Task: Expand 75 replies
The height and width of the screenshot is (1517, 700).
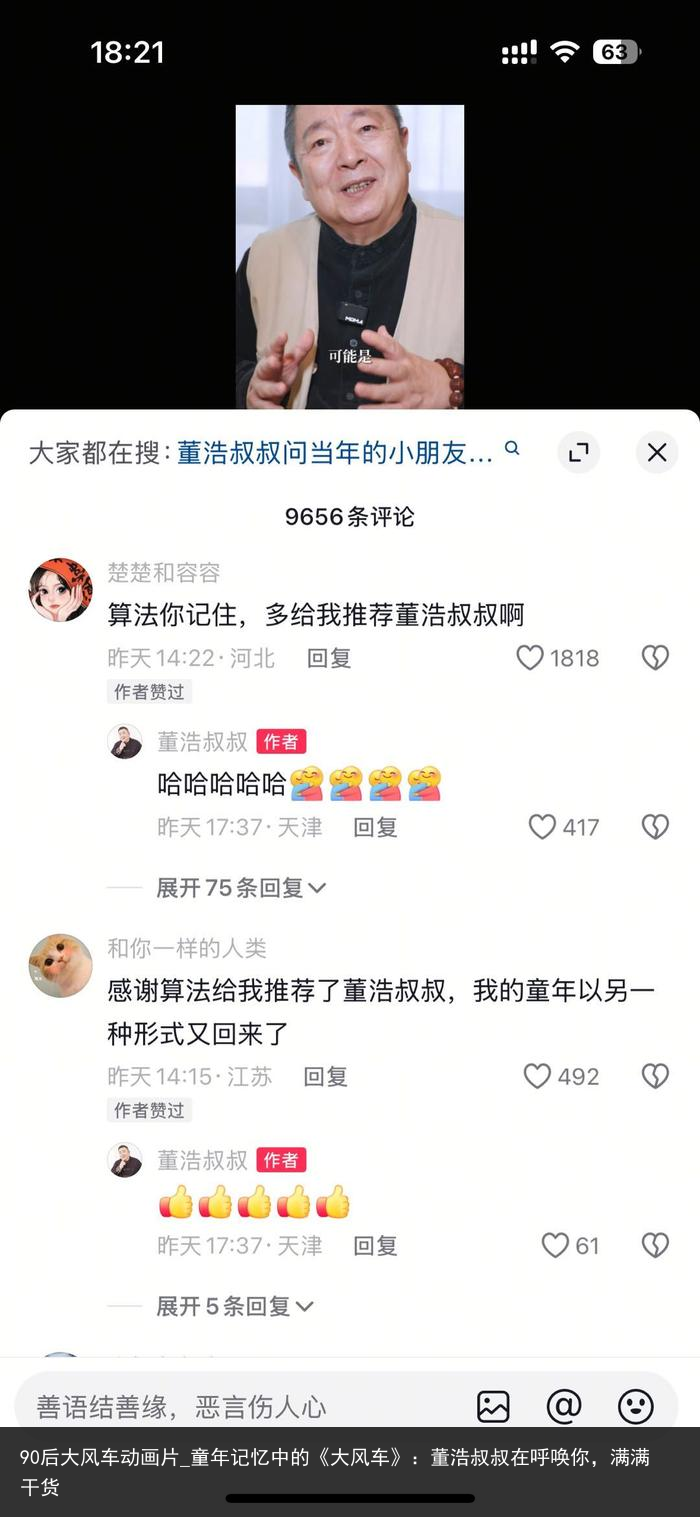Action: click(x=240, y=888)
